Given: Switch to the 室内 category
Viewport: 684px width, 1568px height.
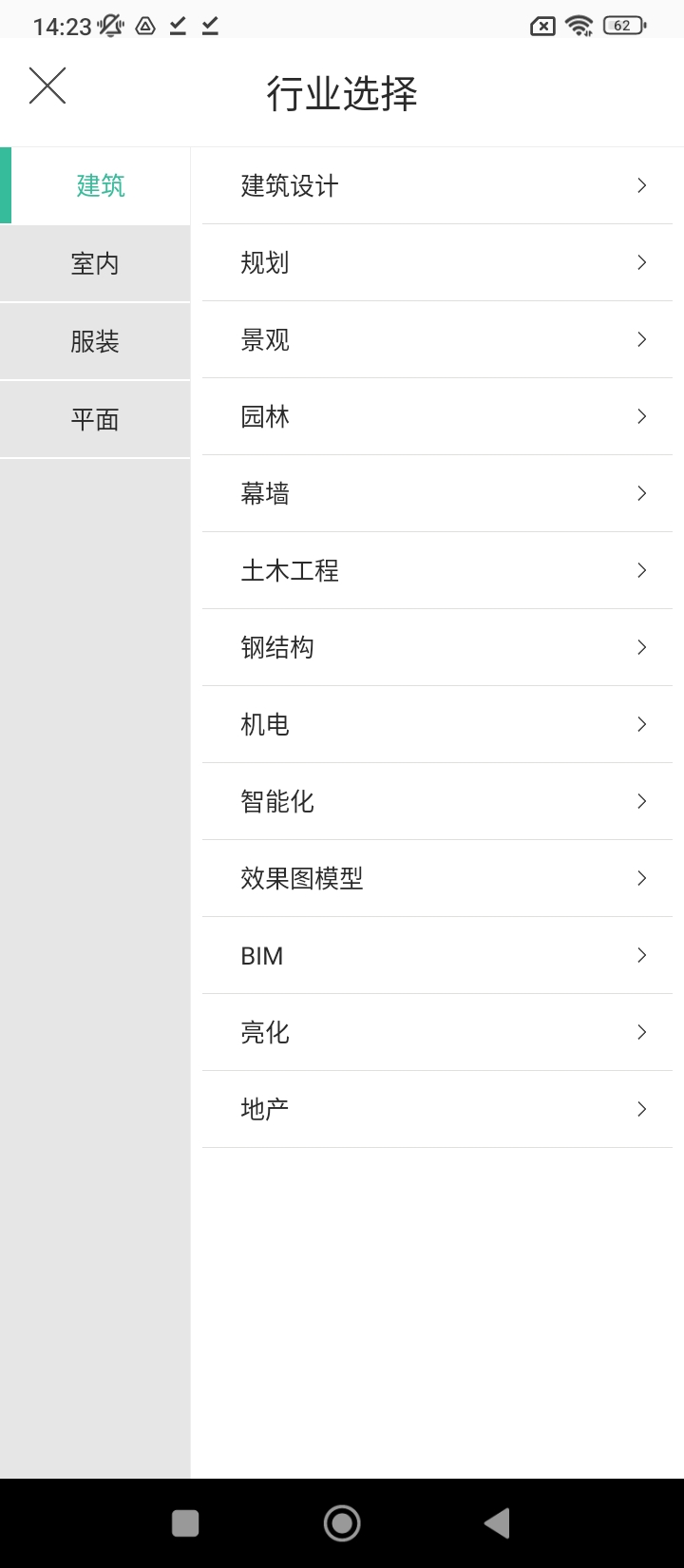Looking at the screenshot, I should click(95, 263).
